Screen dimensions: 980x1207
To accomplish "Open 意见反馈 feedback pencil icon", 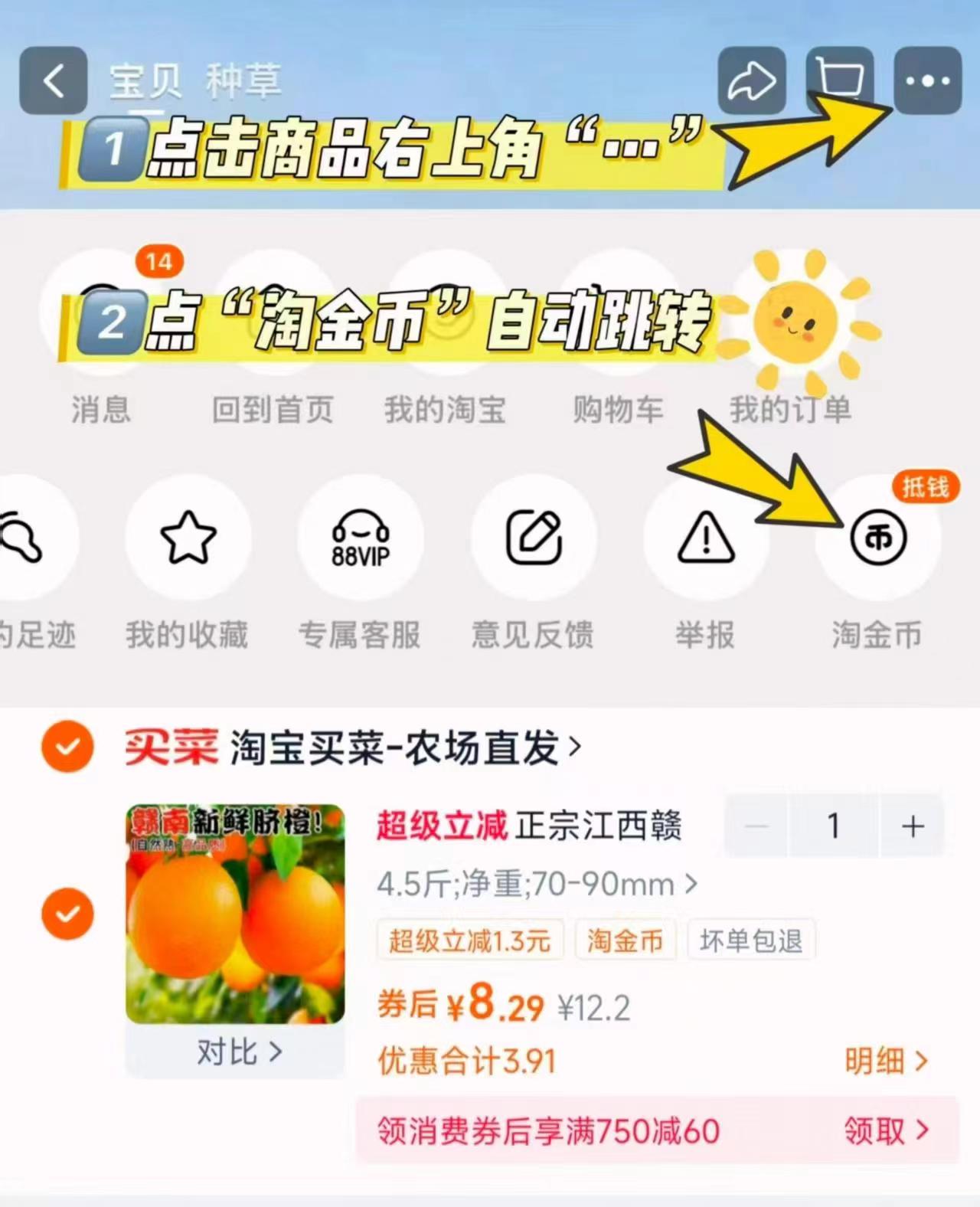I will [x=533, y=540].
